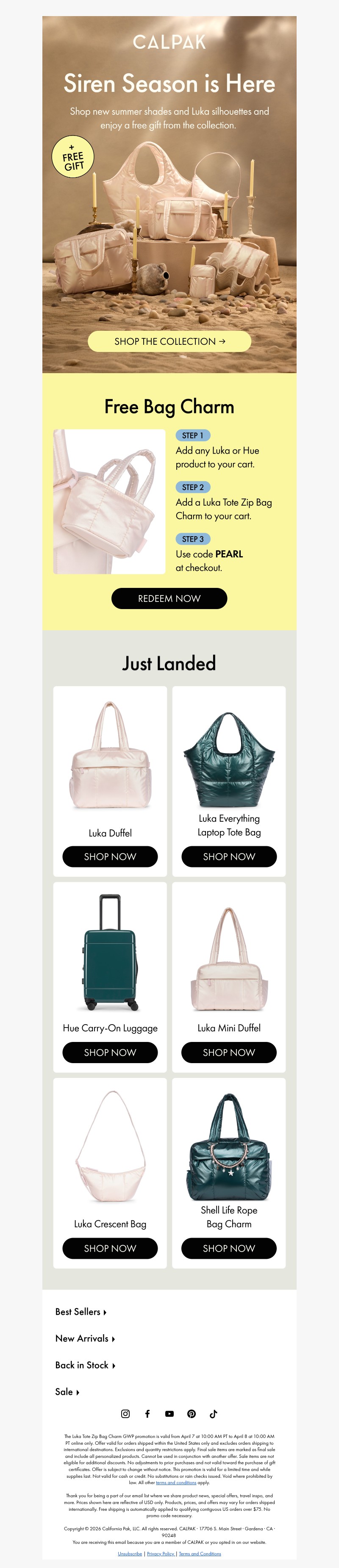Shop now for Hue Carry-On Luggage
Image resolution: width=339 pixels, height=1568 pixels.
pyautogui.click(x=110, y=1053)
